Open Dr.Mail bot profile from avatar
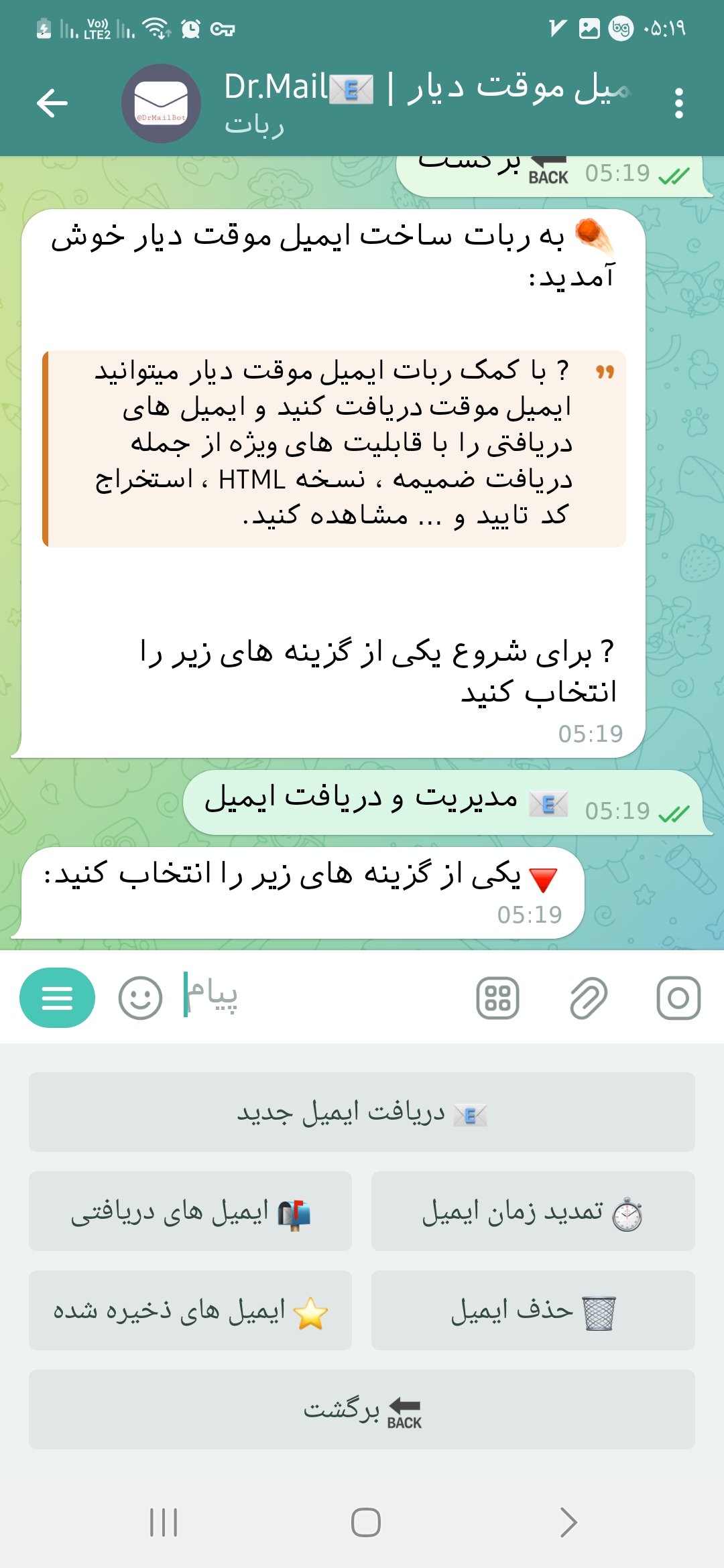The image size is (724, 1568). point(161,103)
